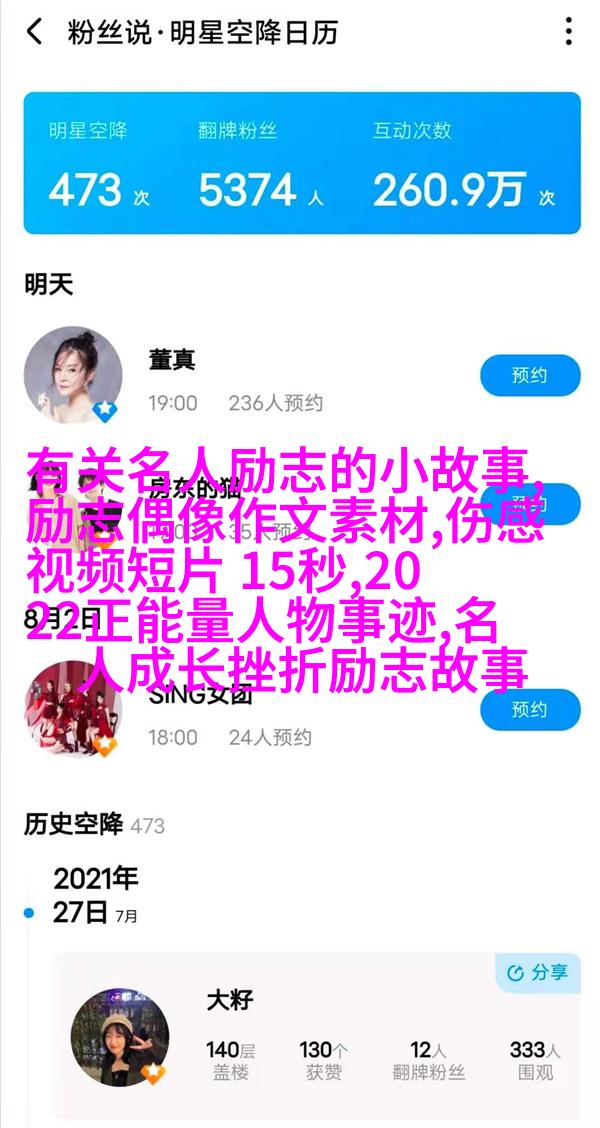Open 董真's avatar
The image size is (600, 1128).
(73, 375)
